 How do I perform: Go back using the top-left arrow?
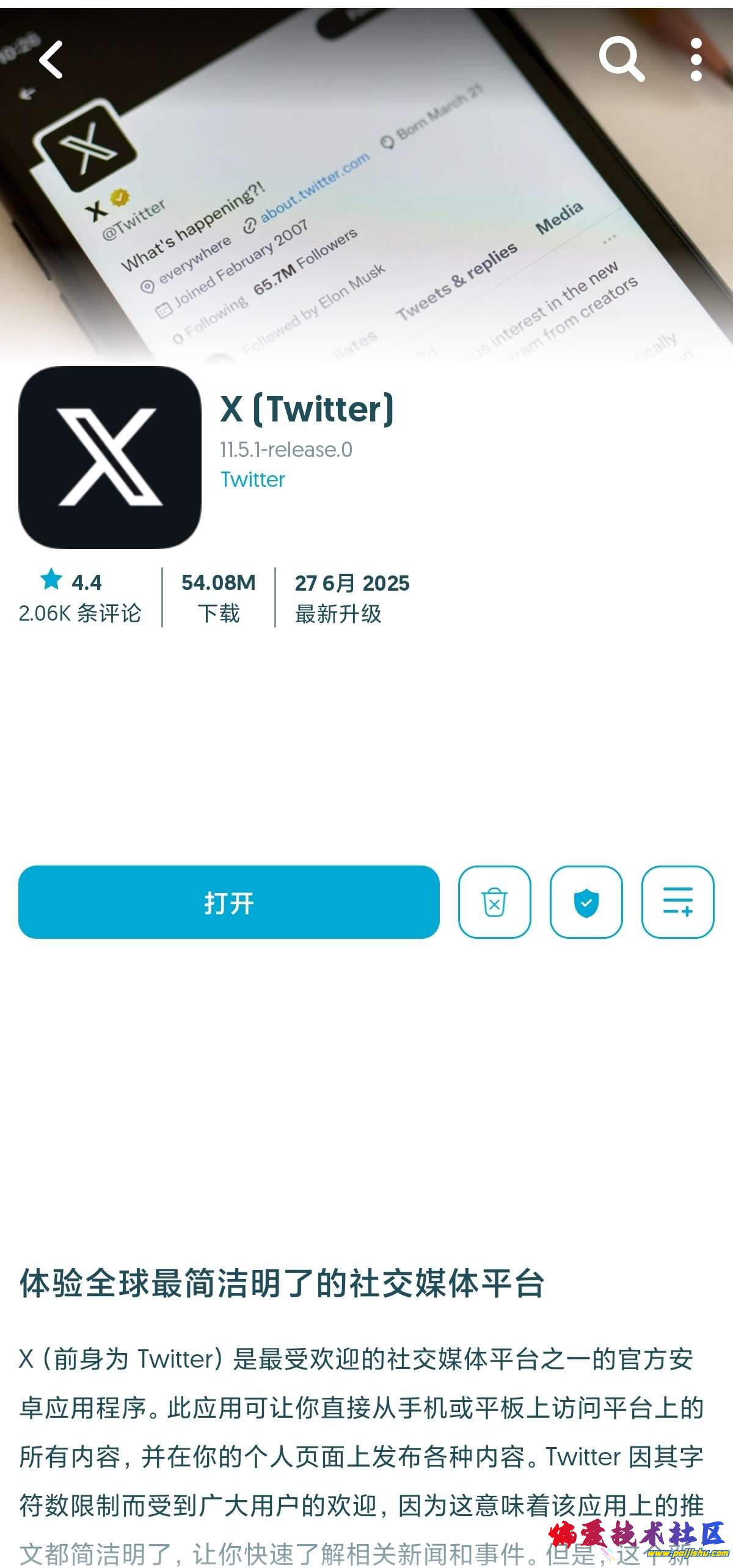click(51, 60)
